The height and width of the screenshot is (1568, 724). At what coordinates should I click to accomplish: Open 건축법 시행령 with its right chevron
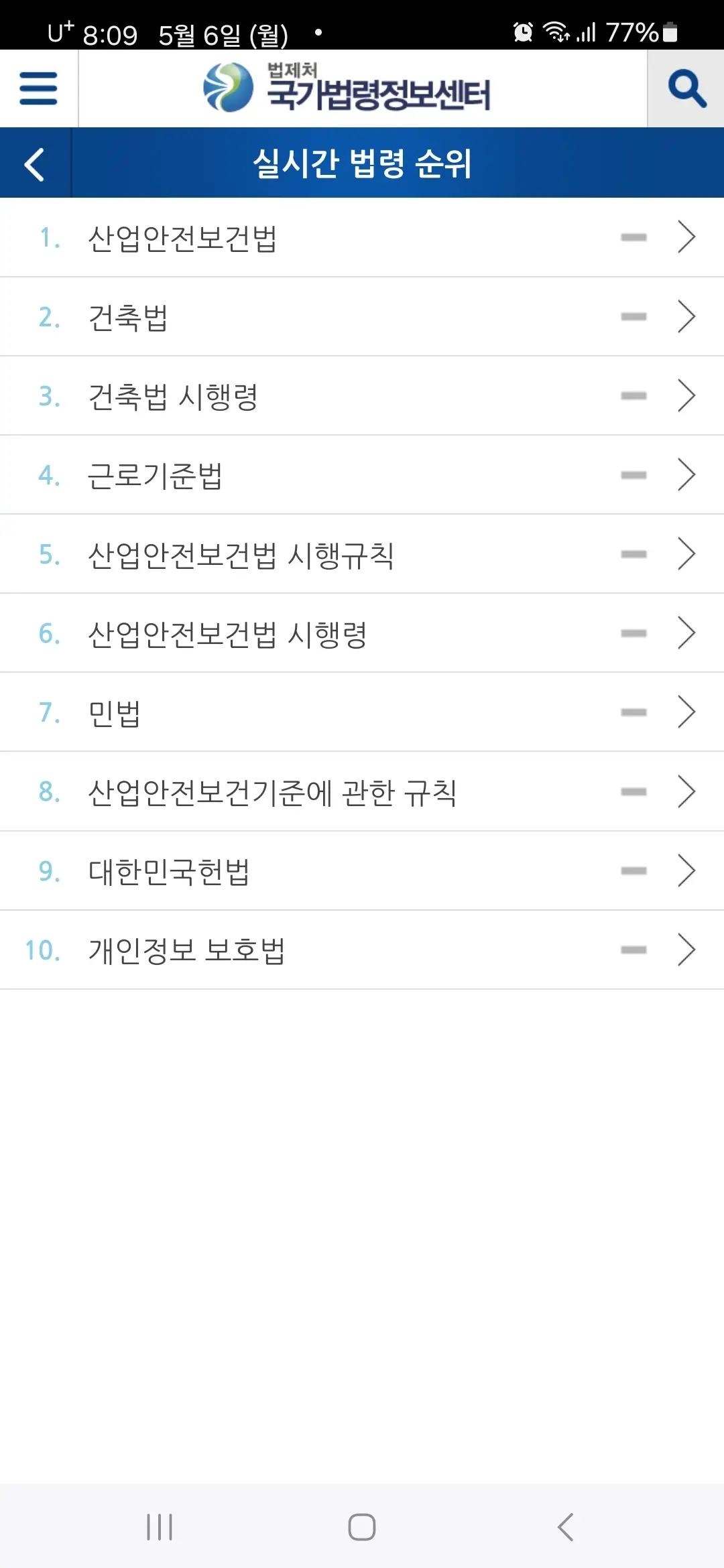pos(686,395)
